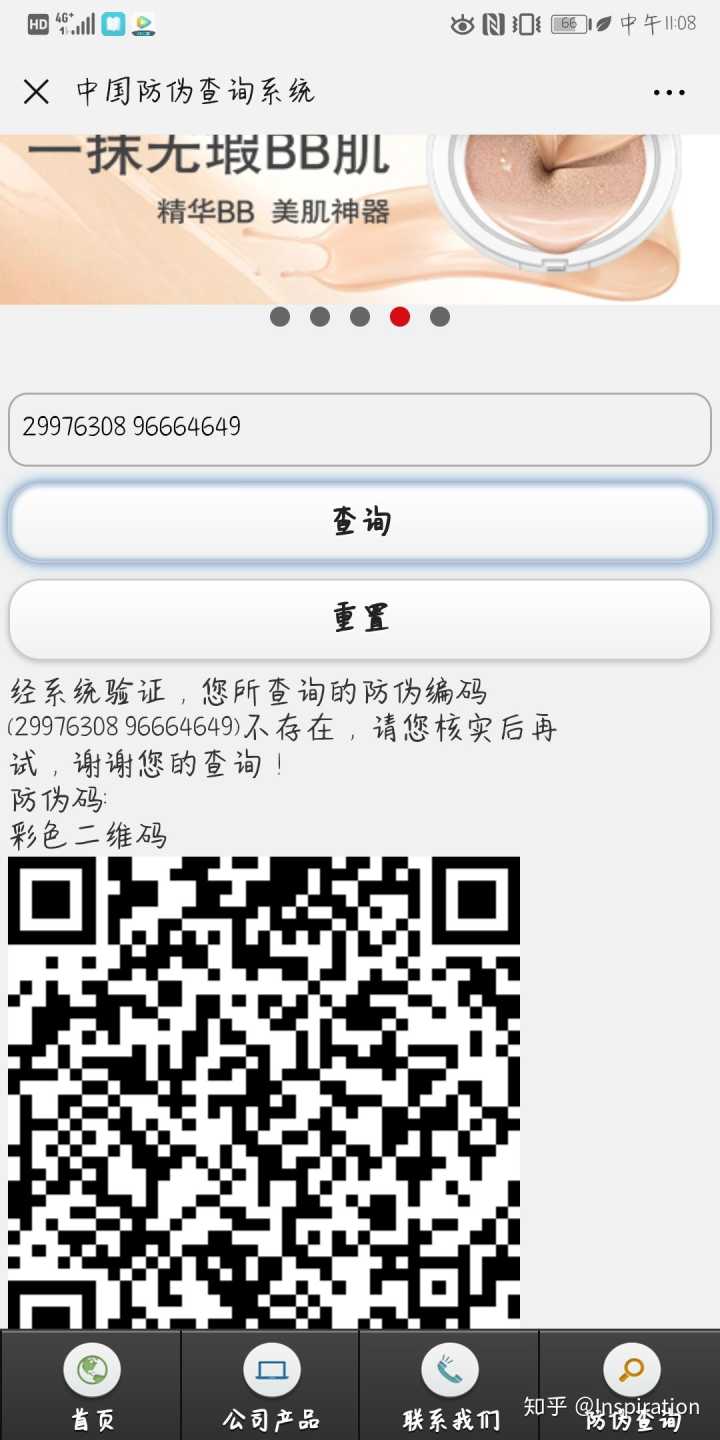Open the 联系我们 tab
720x1440 pixels.
450,1385
